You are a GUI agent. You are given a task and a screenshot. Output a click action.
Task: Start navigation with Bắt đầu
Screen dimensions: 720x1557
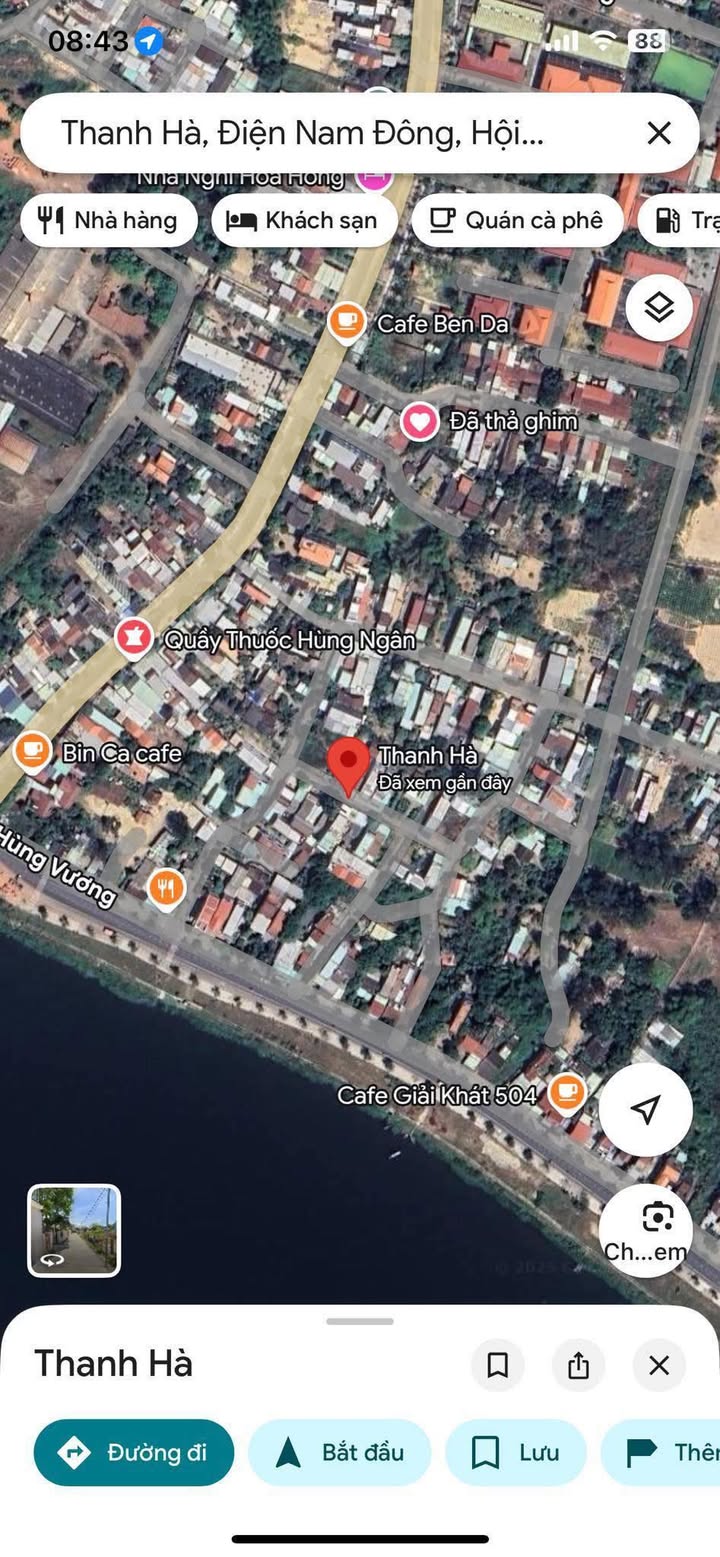coord(339,1452)
